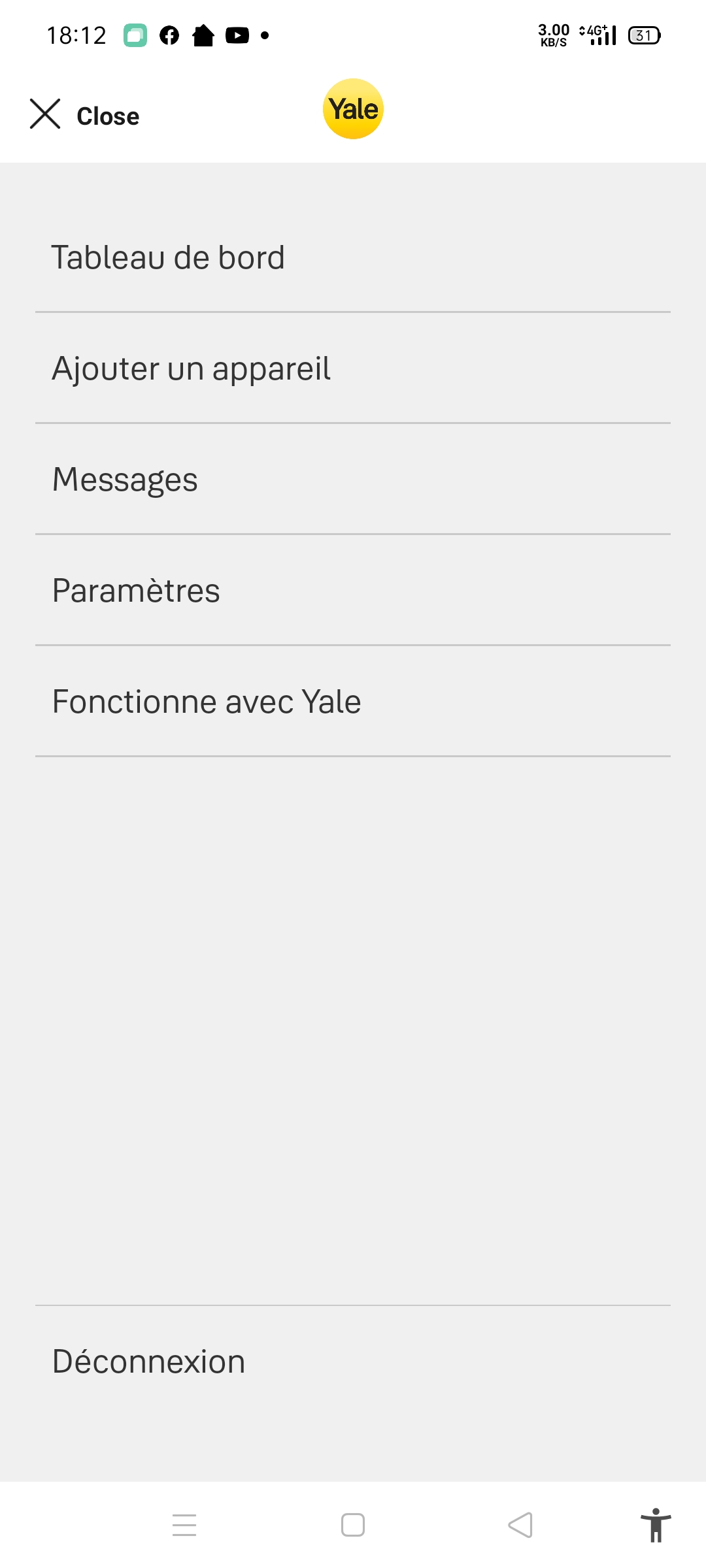Select Ajouter un appareil

[353, 368]
